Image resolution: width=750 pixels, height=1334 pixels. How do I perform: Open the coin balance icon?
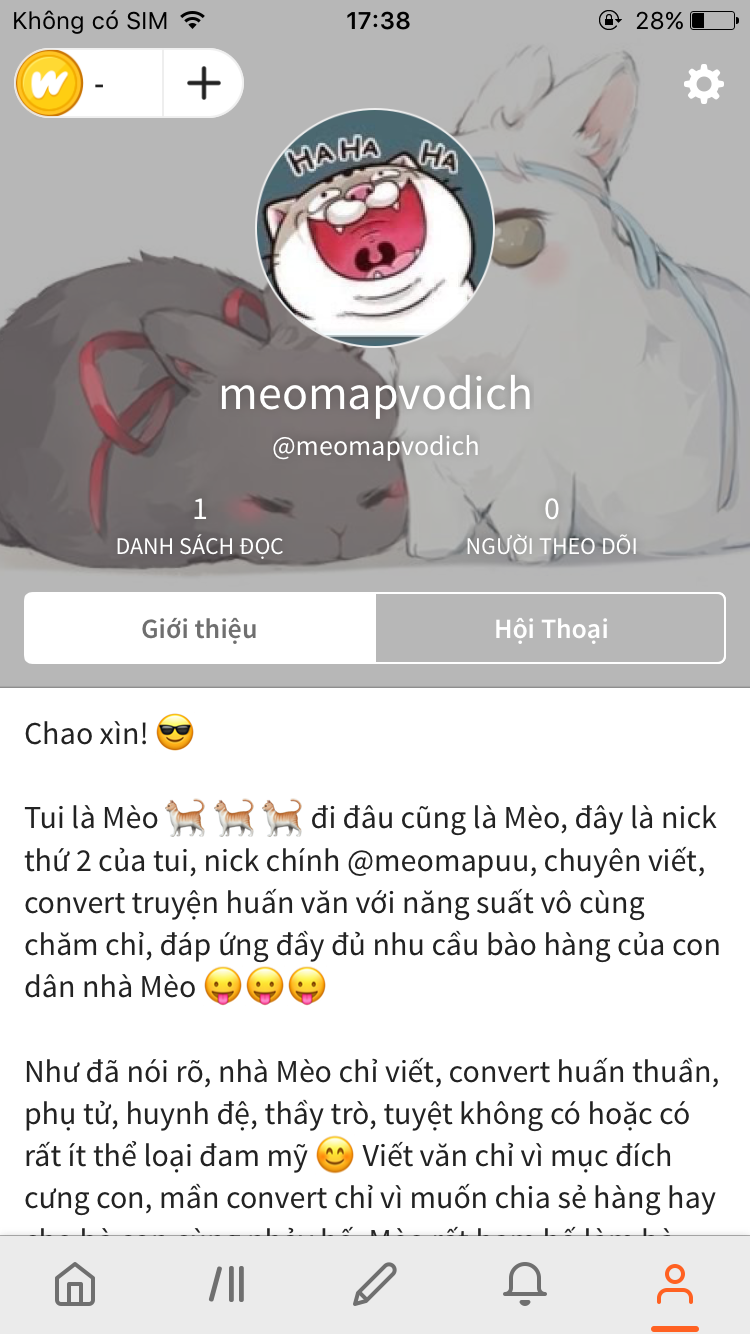point(48,84)
